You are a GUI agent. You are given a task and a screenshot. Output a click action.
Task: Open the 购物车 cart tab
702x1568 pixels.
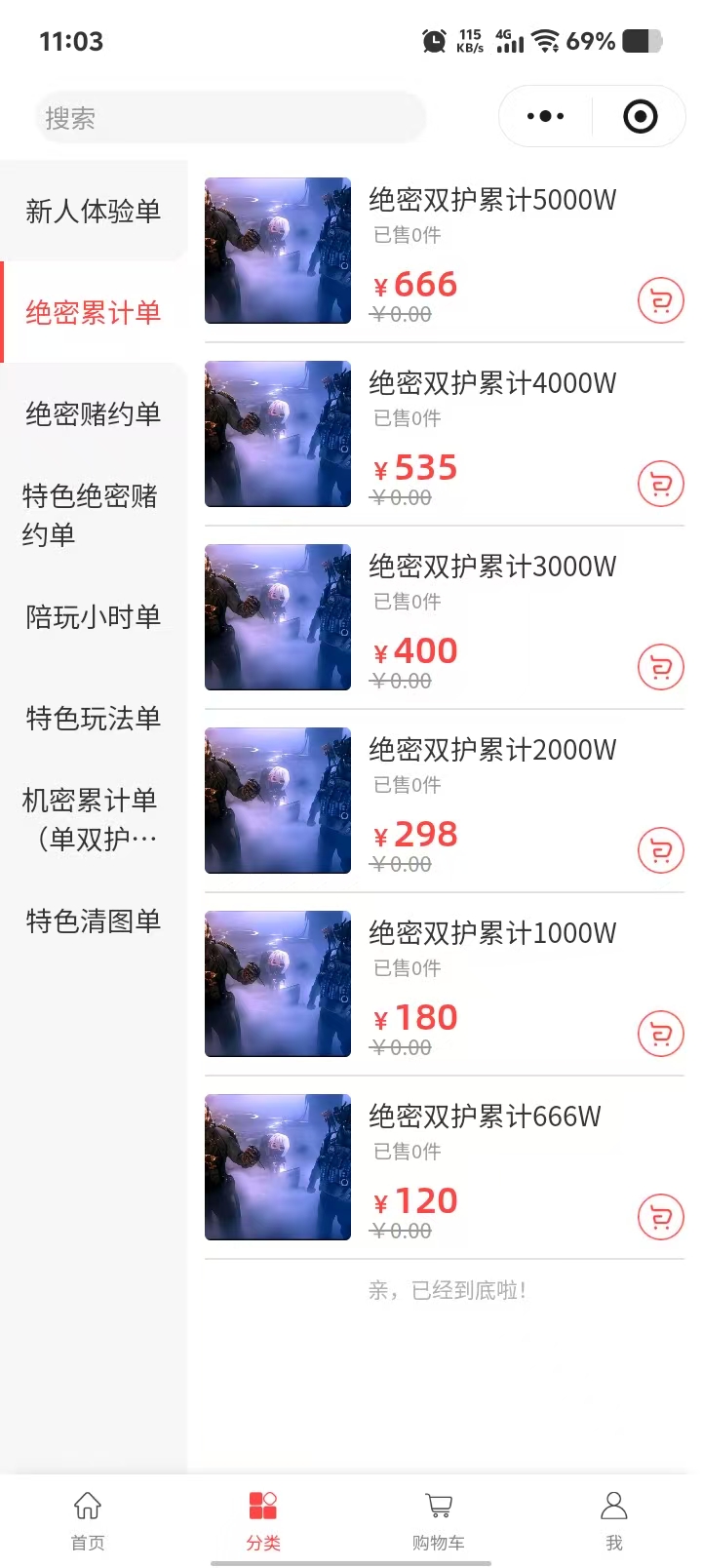439,1519
